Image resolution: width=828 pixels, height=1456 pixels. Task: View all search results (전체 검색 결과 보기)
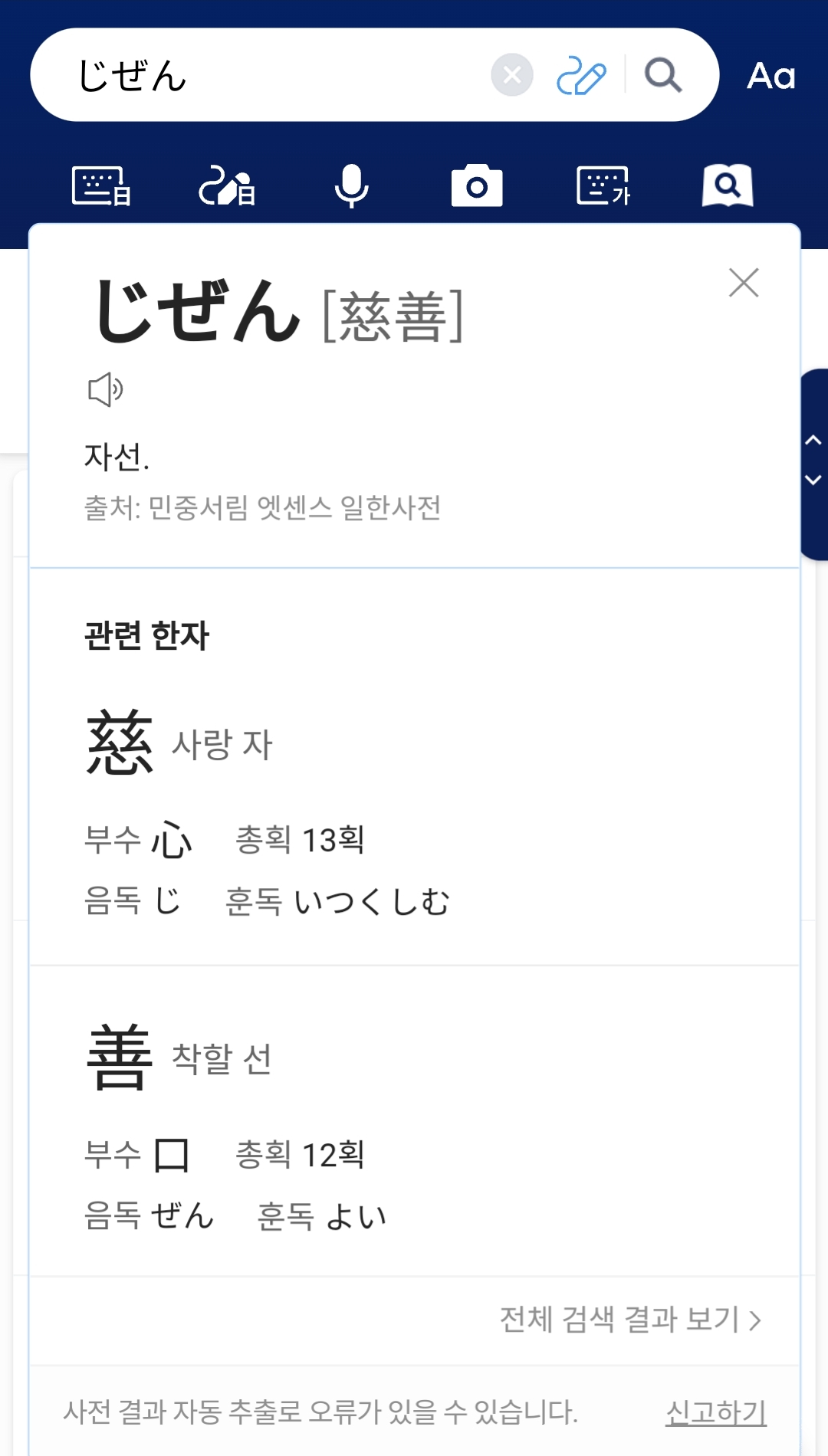[630, 1320]
